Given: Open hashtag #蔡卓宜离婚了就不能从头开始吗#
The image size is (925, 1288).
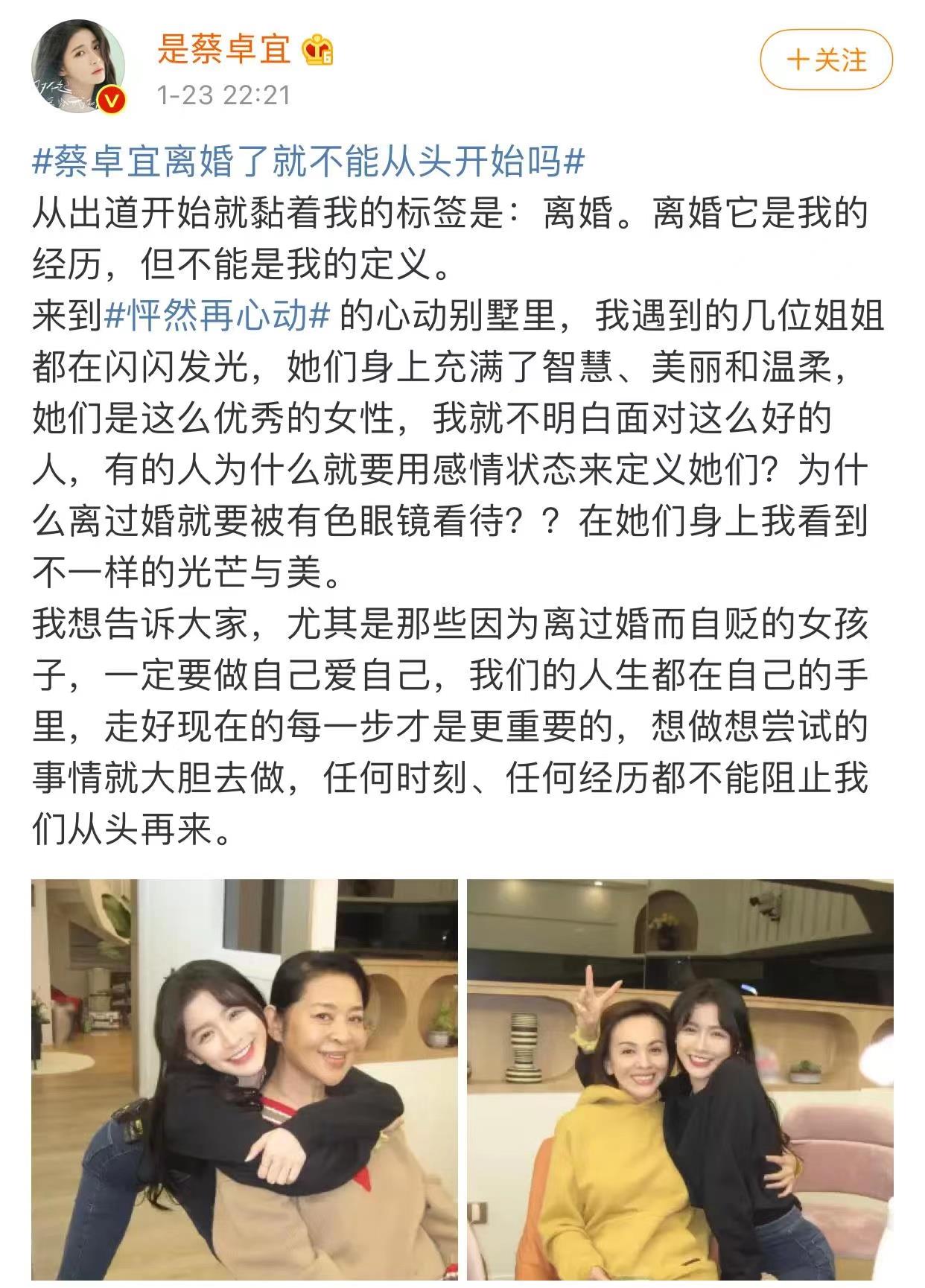Looking at the screenshot, I should 308,161.
